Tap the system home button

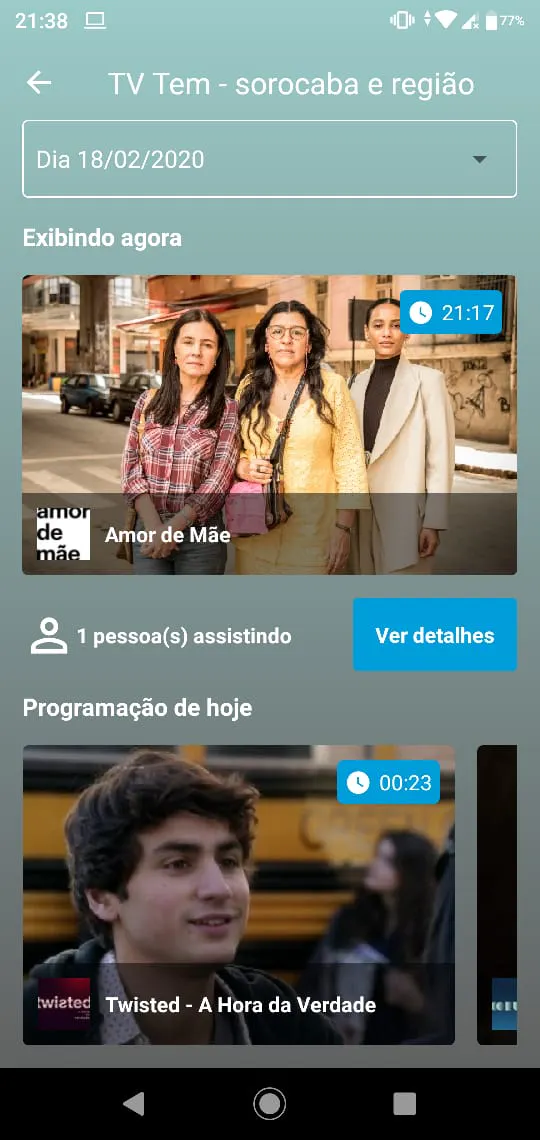click(x=270, y=1104)
